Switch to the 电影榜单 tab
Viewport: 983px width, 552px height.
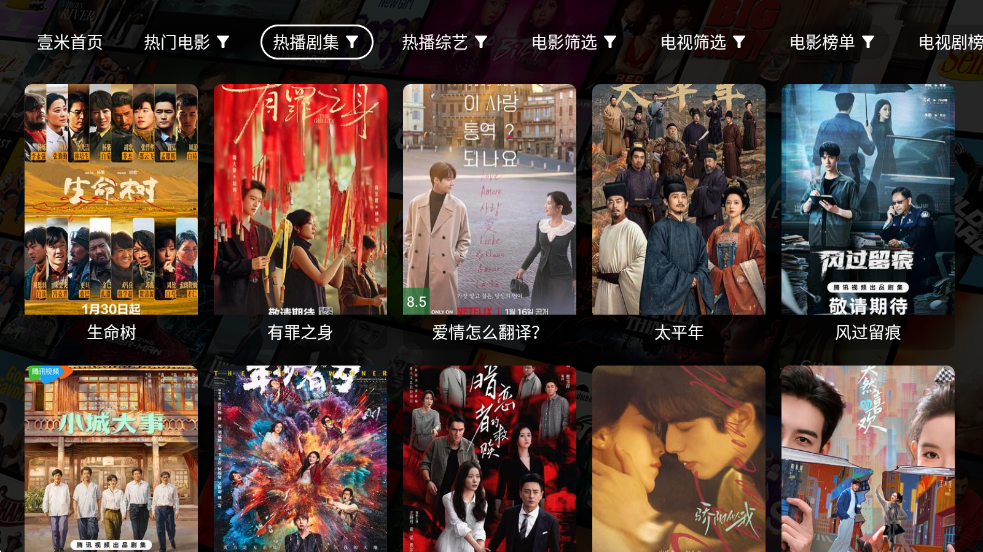[x=831, y=42]
